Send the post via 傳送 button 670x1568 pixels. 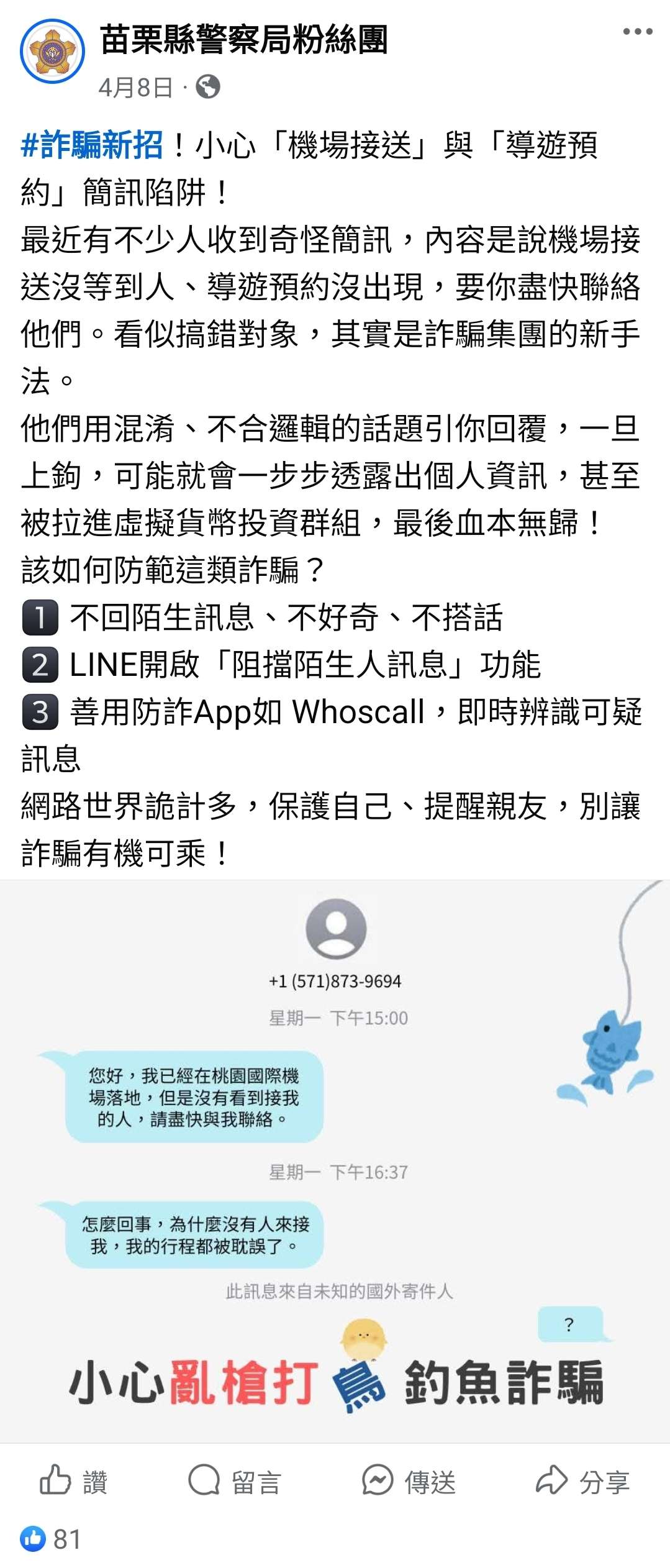point(409,1482)
